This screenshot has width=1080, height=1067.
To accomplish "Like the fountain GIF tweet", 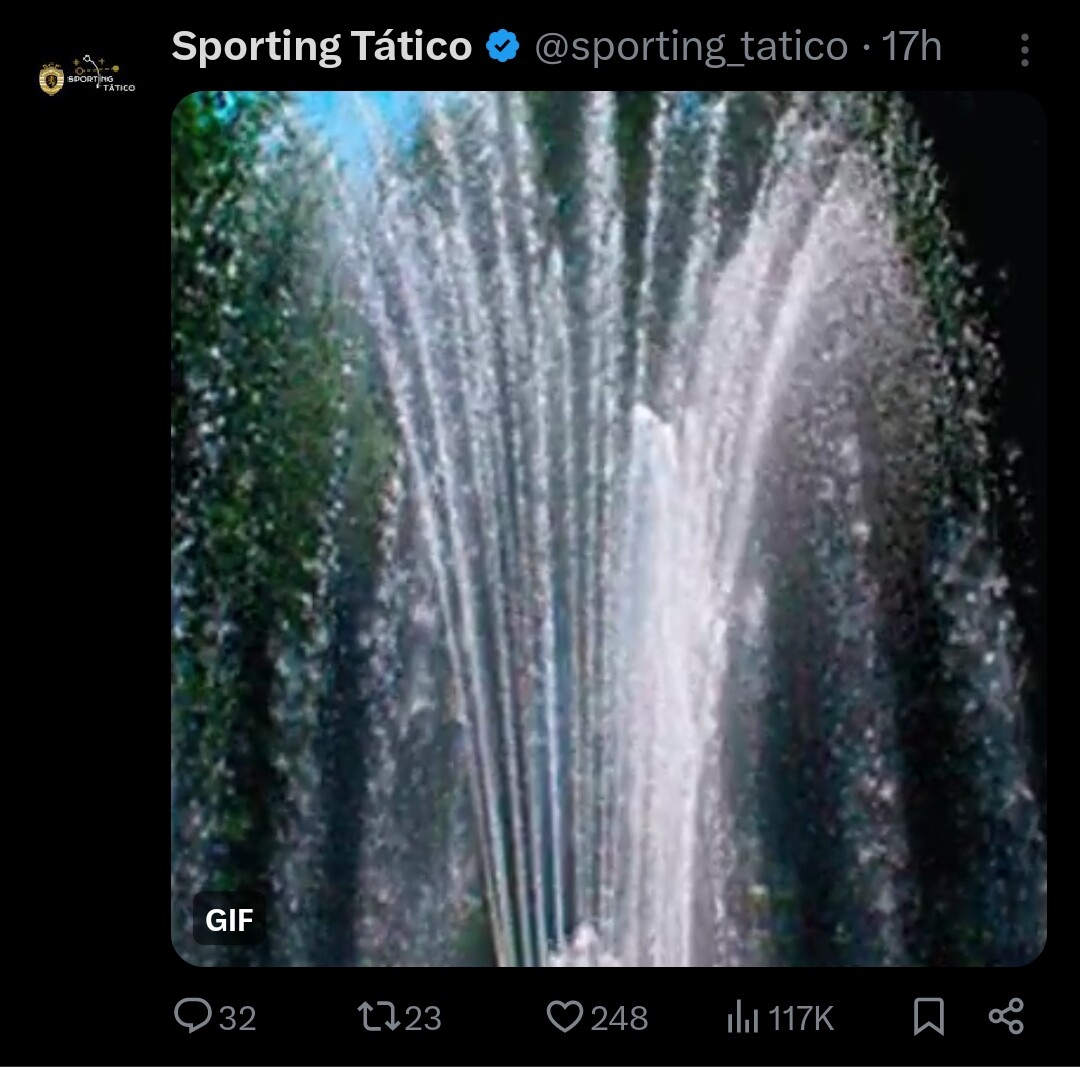I will (x=565, y=1017).
